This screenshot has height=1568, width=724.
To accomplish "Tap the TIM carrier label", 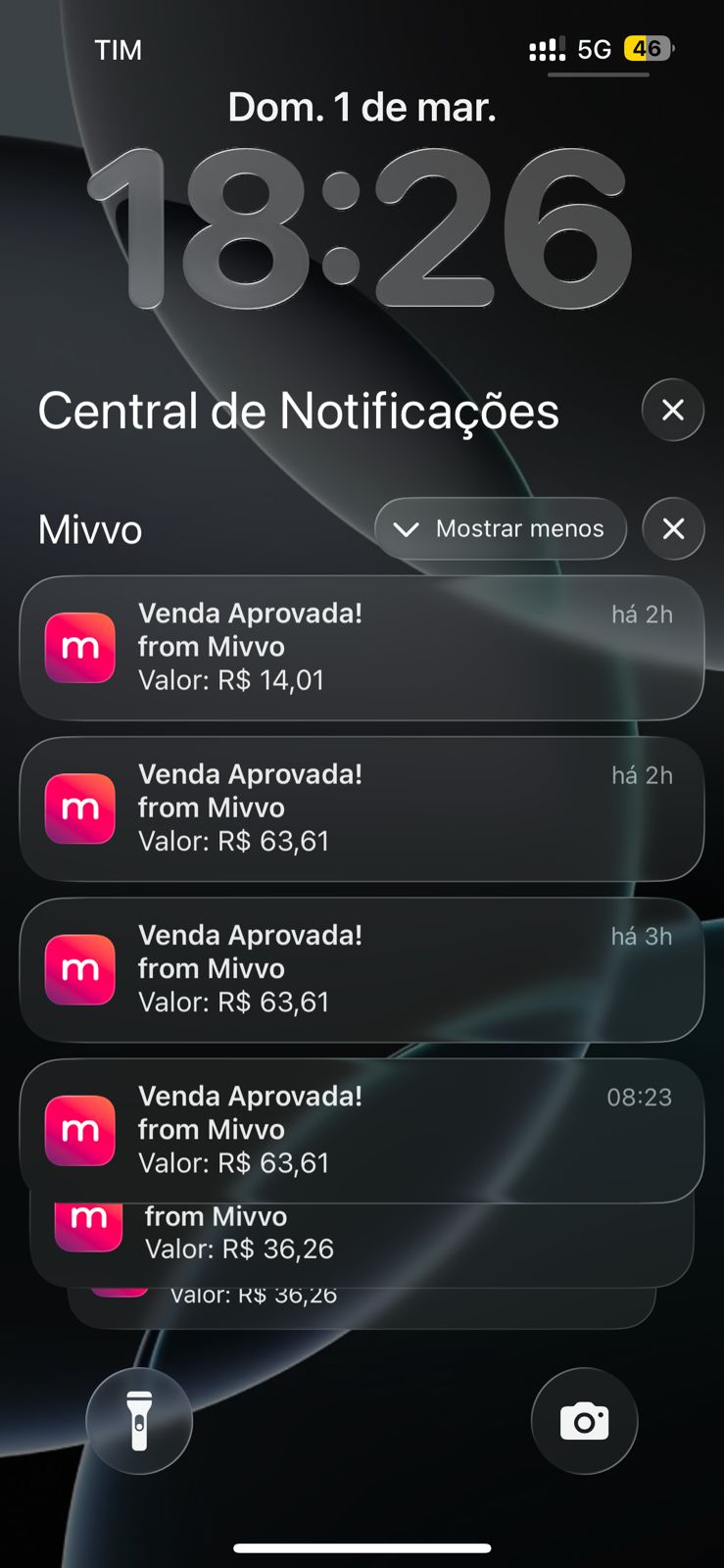I will click(x=118, y=49).
